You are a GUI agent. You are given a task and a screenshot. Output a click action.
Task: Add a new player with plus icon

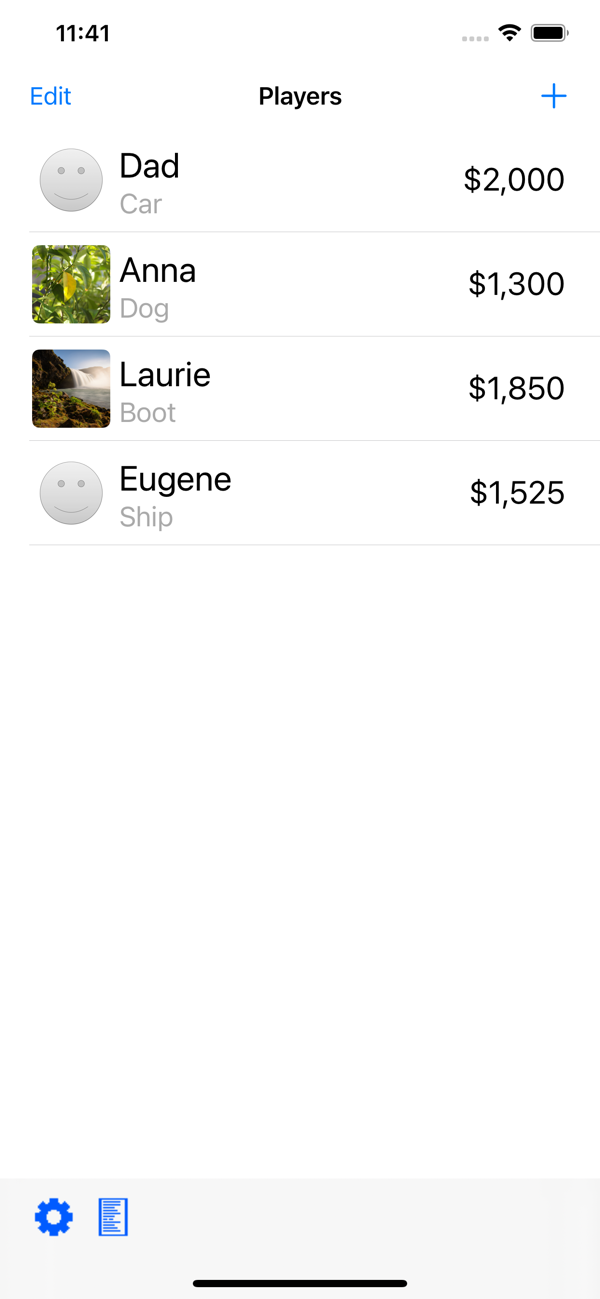(553, 96)
